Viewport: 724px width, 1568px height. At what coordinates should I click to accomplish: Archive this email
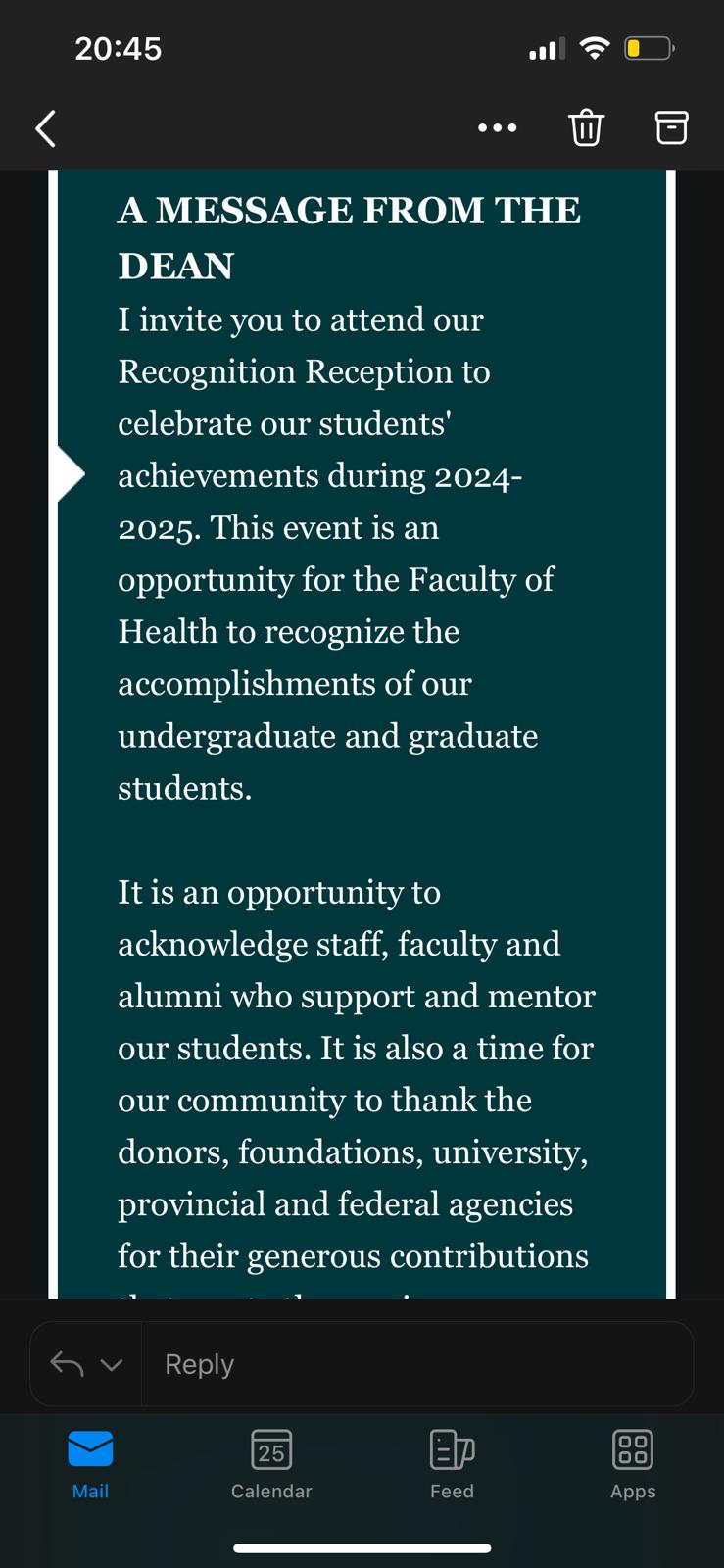(x=671, y=128)
